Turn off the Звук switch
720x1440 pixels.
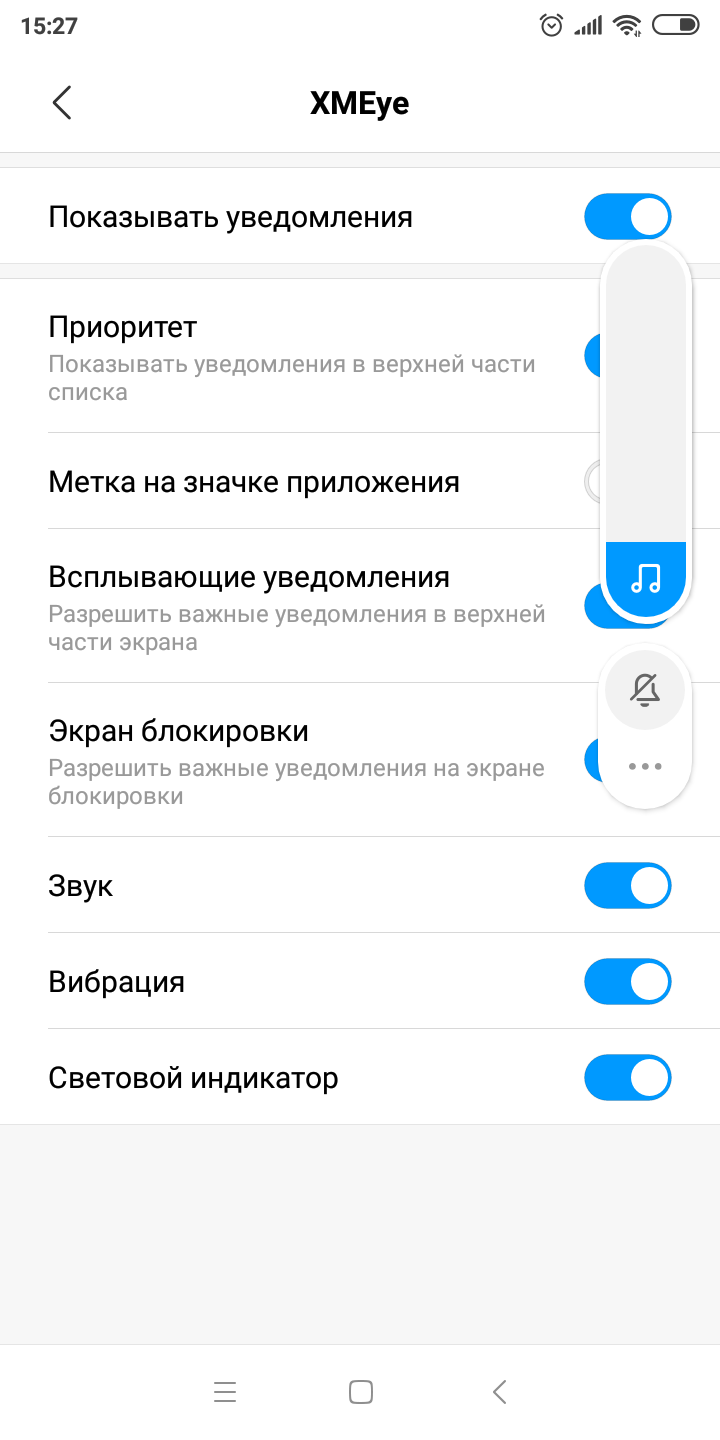pyautogui.click(x=627, y=886)
